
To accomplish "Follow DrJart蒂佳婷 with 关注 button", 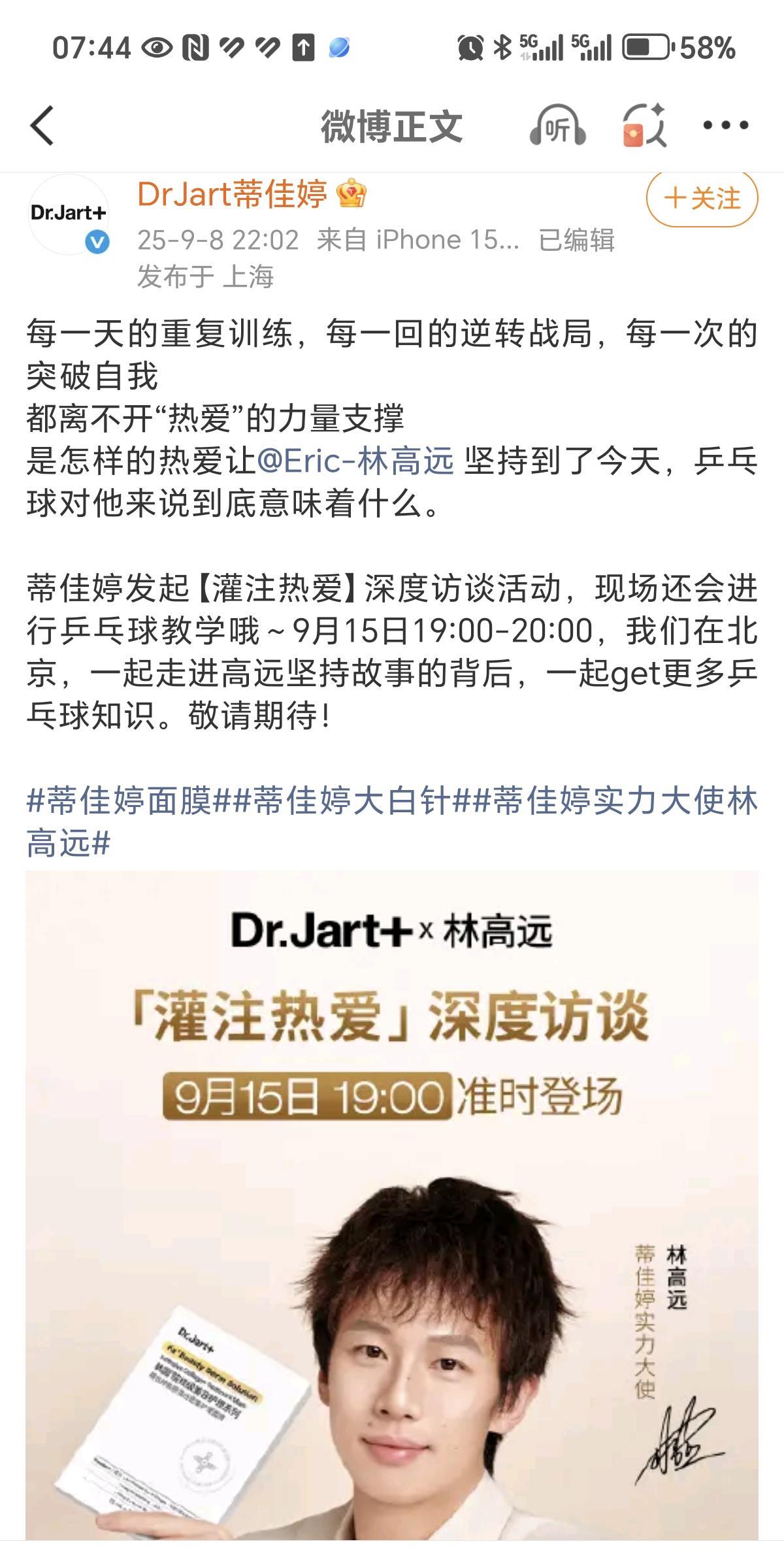I will point(702,199).
